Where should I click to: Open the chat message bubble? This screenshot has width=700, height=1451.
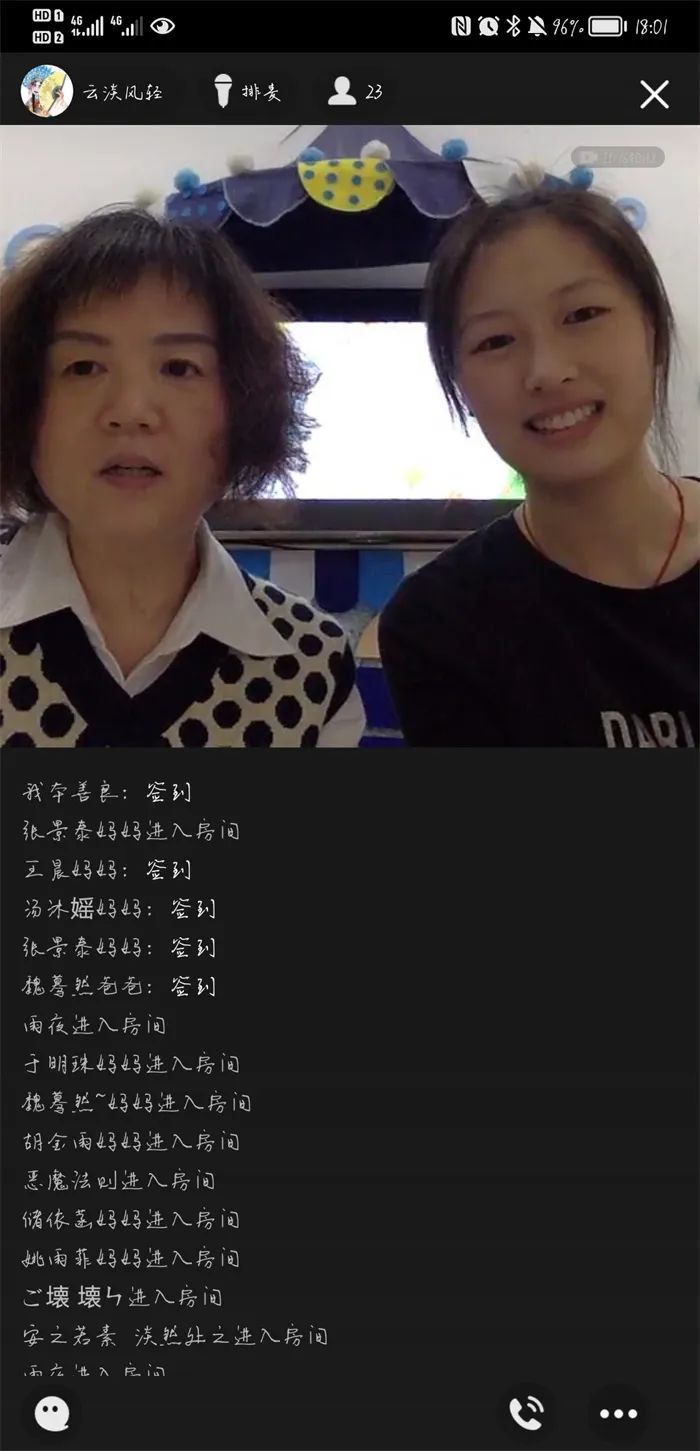coord(52,1413)
